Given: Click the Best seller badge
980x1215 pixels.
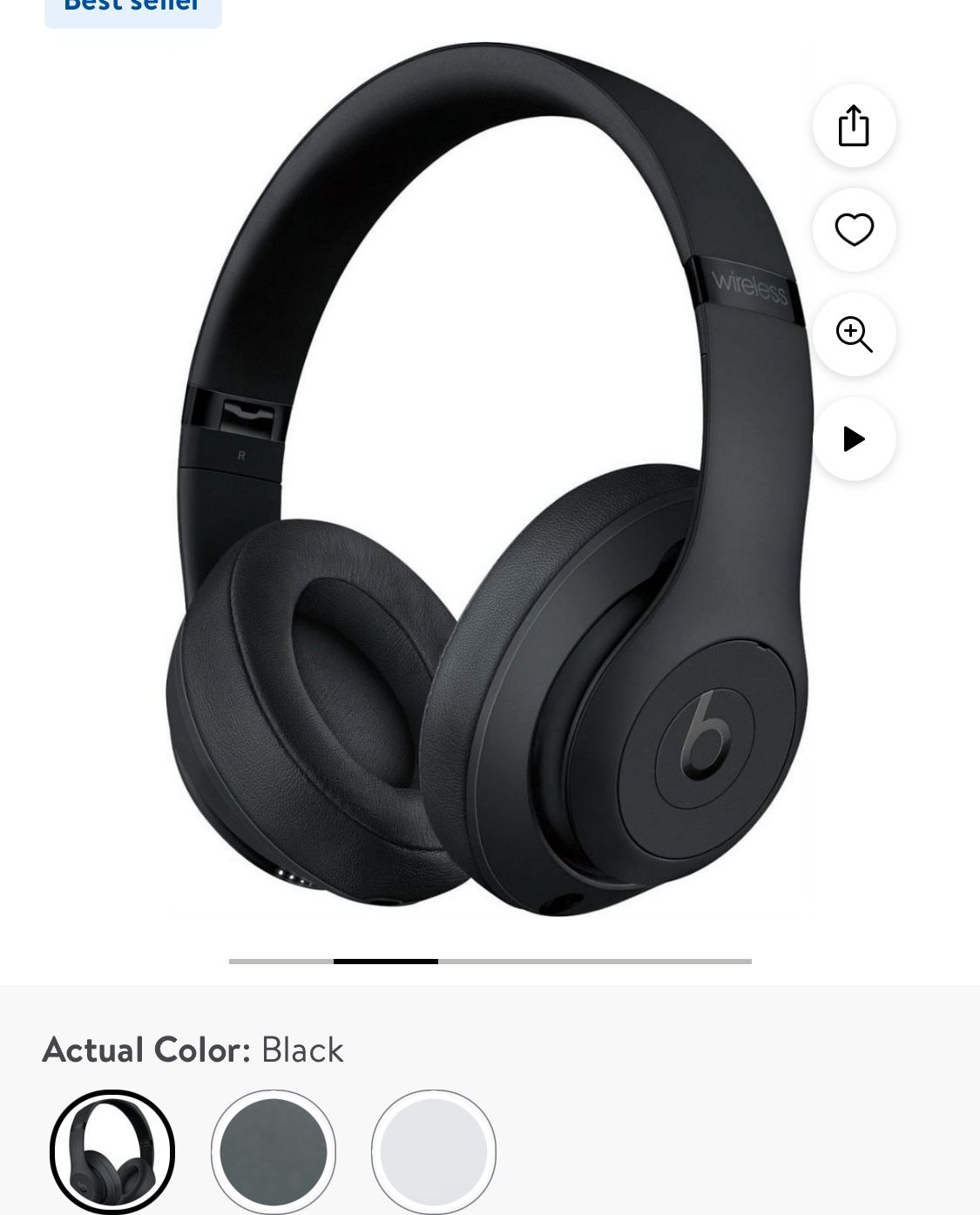Looking at the screenshot, I should click(132, 7).
